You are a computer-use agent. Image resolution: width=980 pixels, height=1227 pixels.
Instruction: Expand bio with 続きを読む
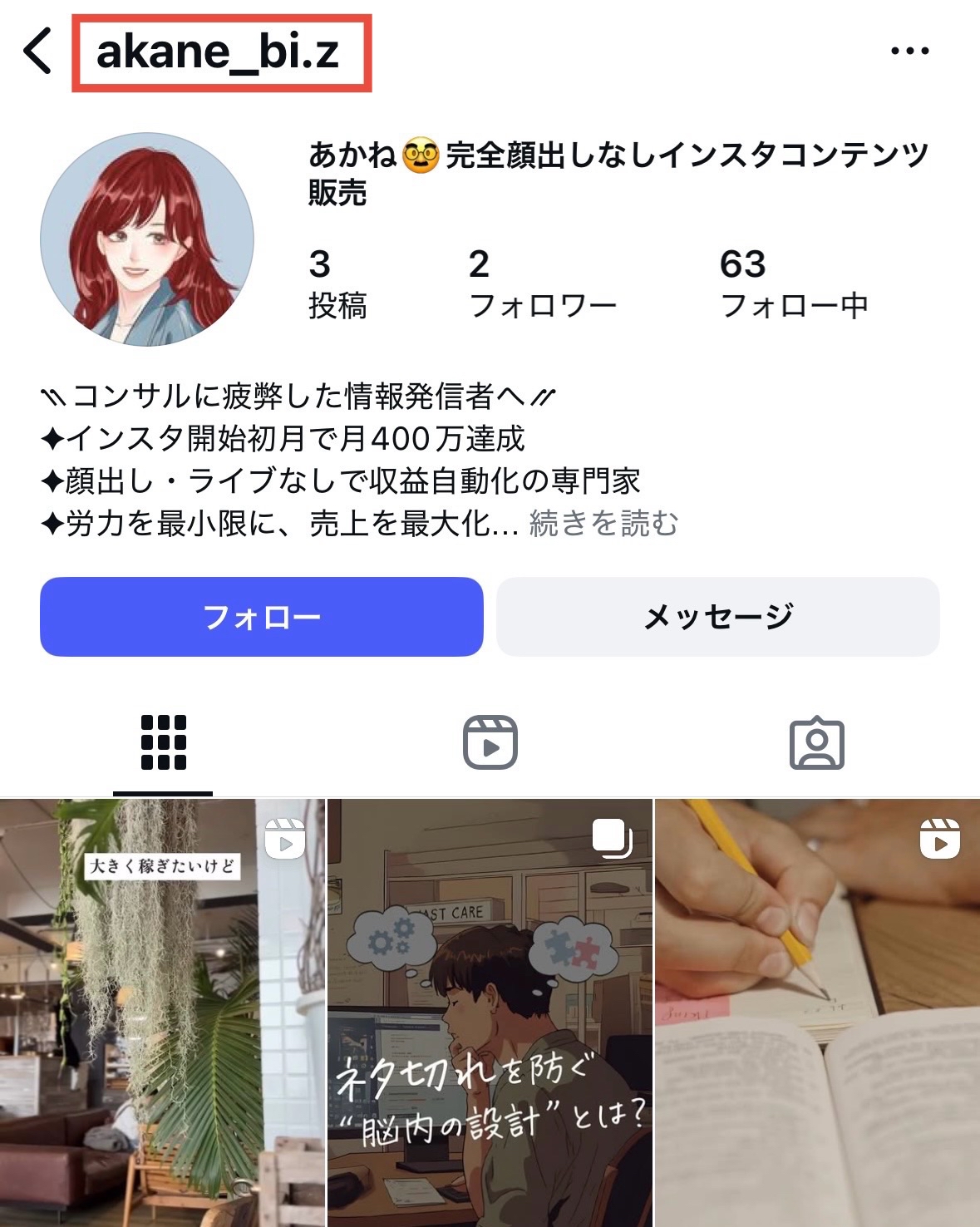coord(603,524)
